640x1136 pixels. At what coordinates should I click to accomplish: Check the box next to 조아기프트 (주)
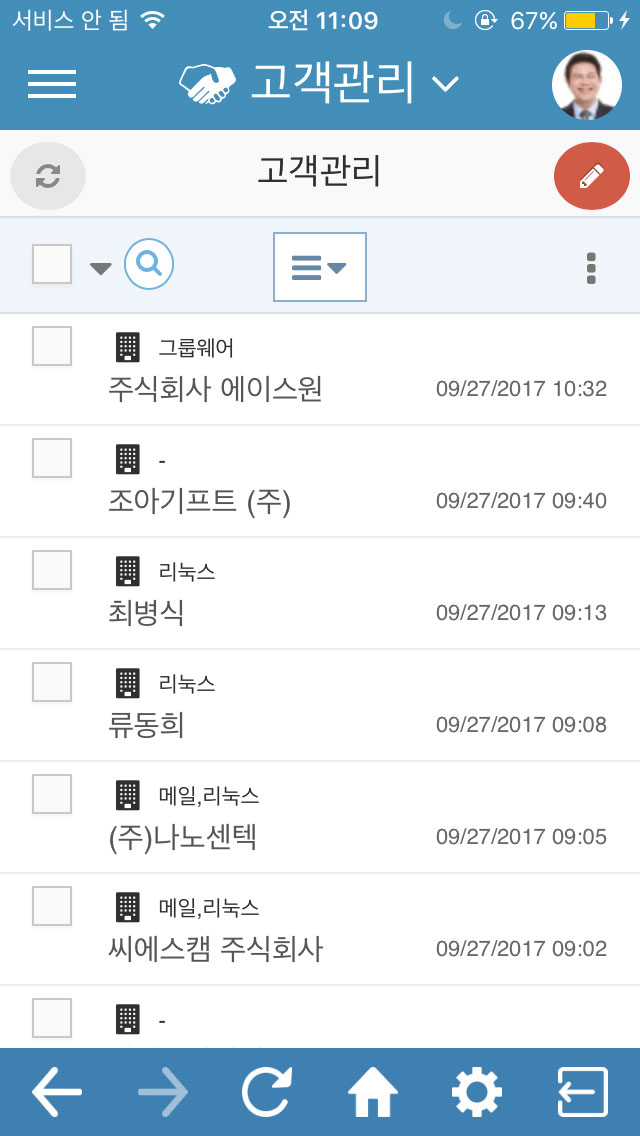[52, 458]
